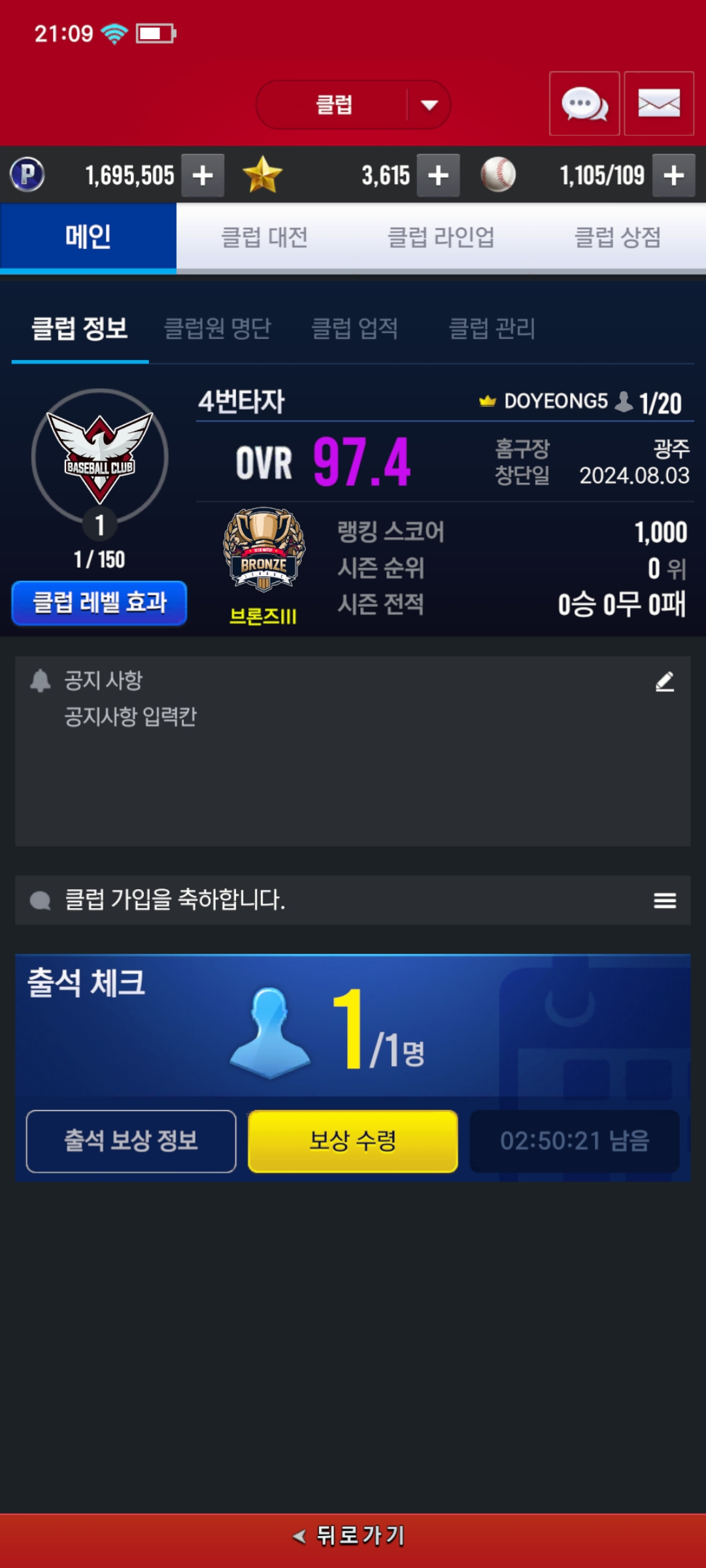Switch to the 클럽 대전 tab

point(265,237)
